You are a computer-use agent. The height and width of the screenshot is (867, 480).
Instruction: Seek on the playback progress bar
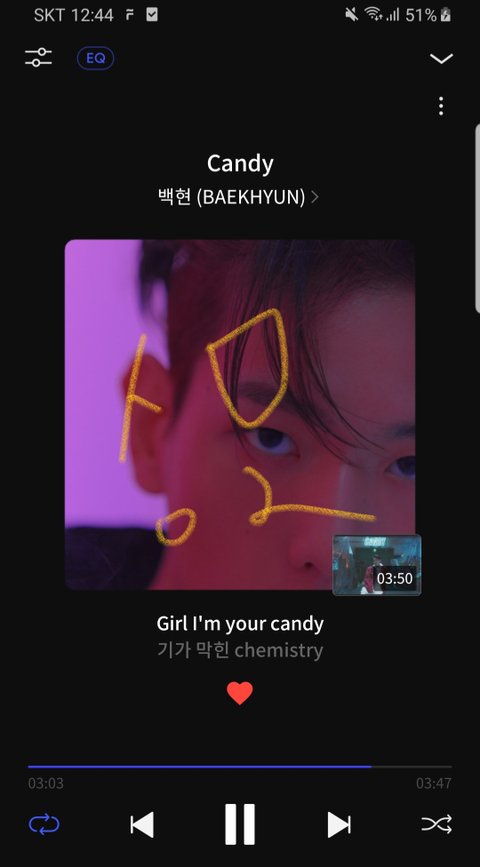239,766
